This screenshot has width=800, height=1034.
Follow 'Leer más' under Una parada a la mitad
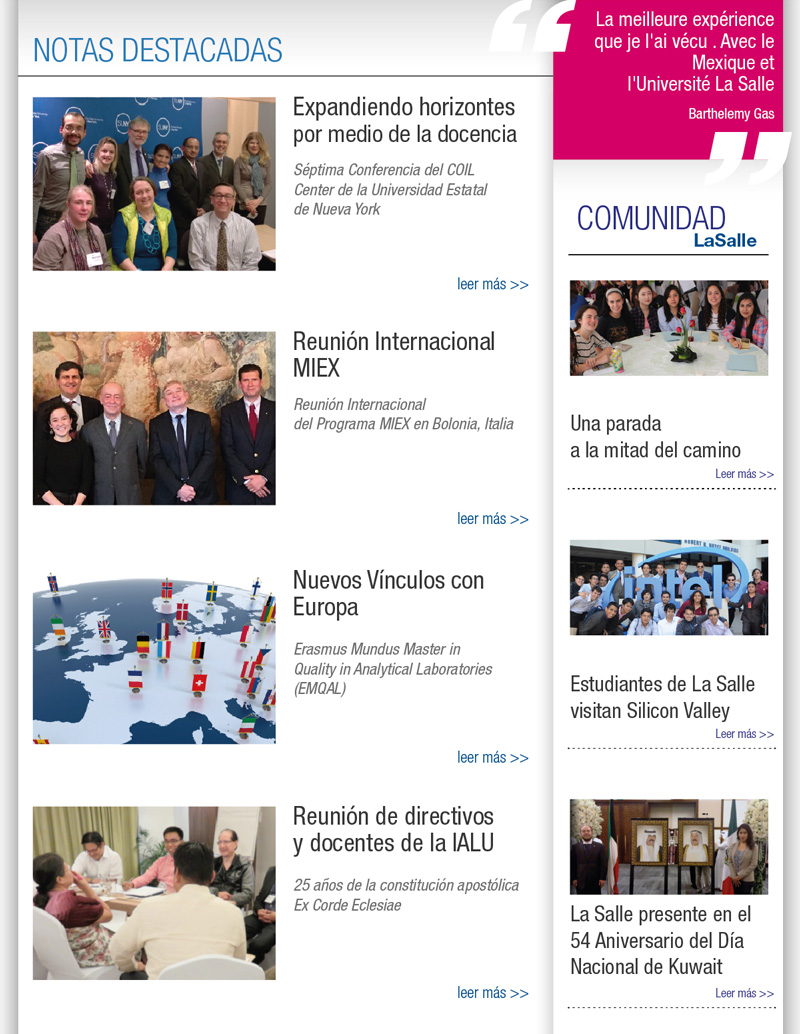[x=744, y=474]
